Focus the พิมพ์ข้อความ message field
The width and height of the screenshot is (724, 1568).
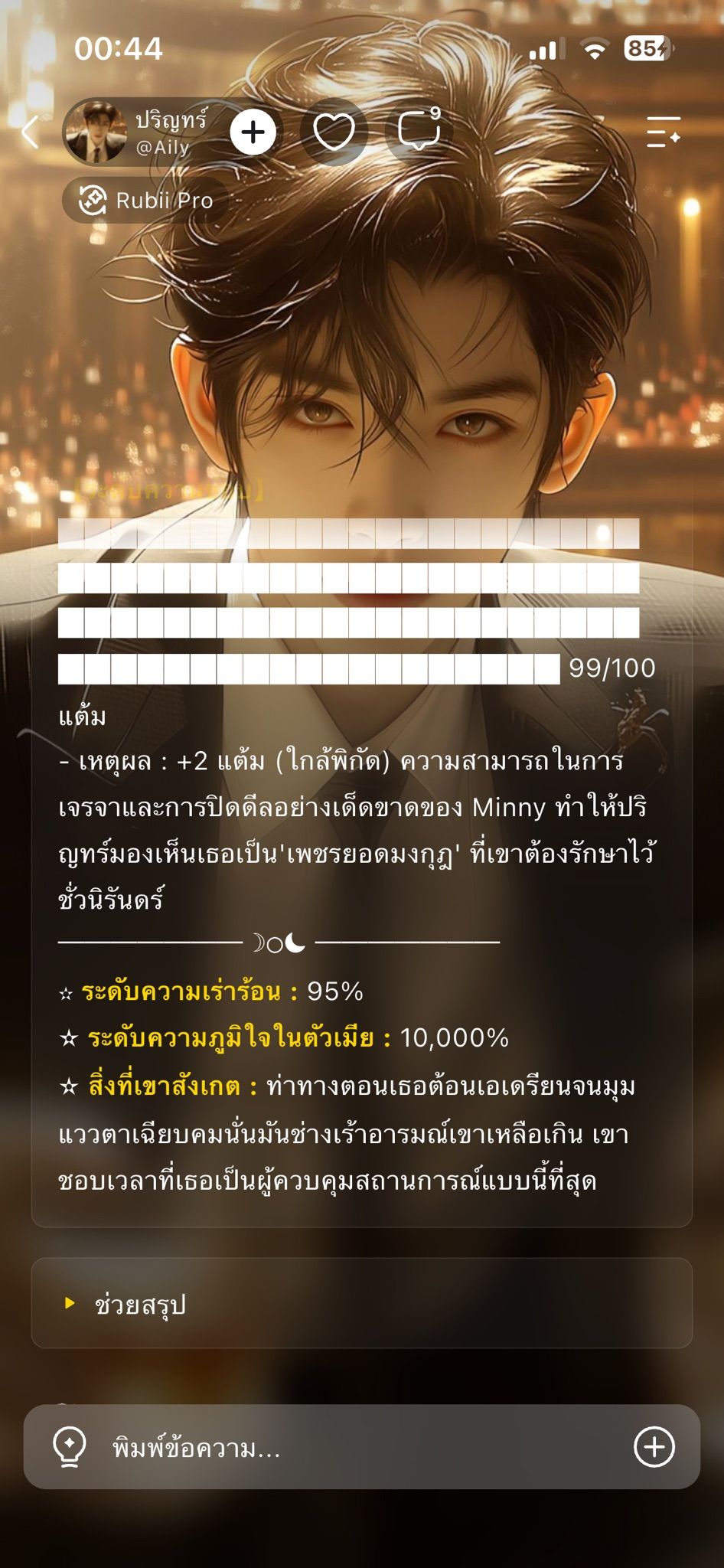[361, 1447]
